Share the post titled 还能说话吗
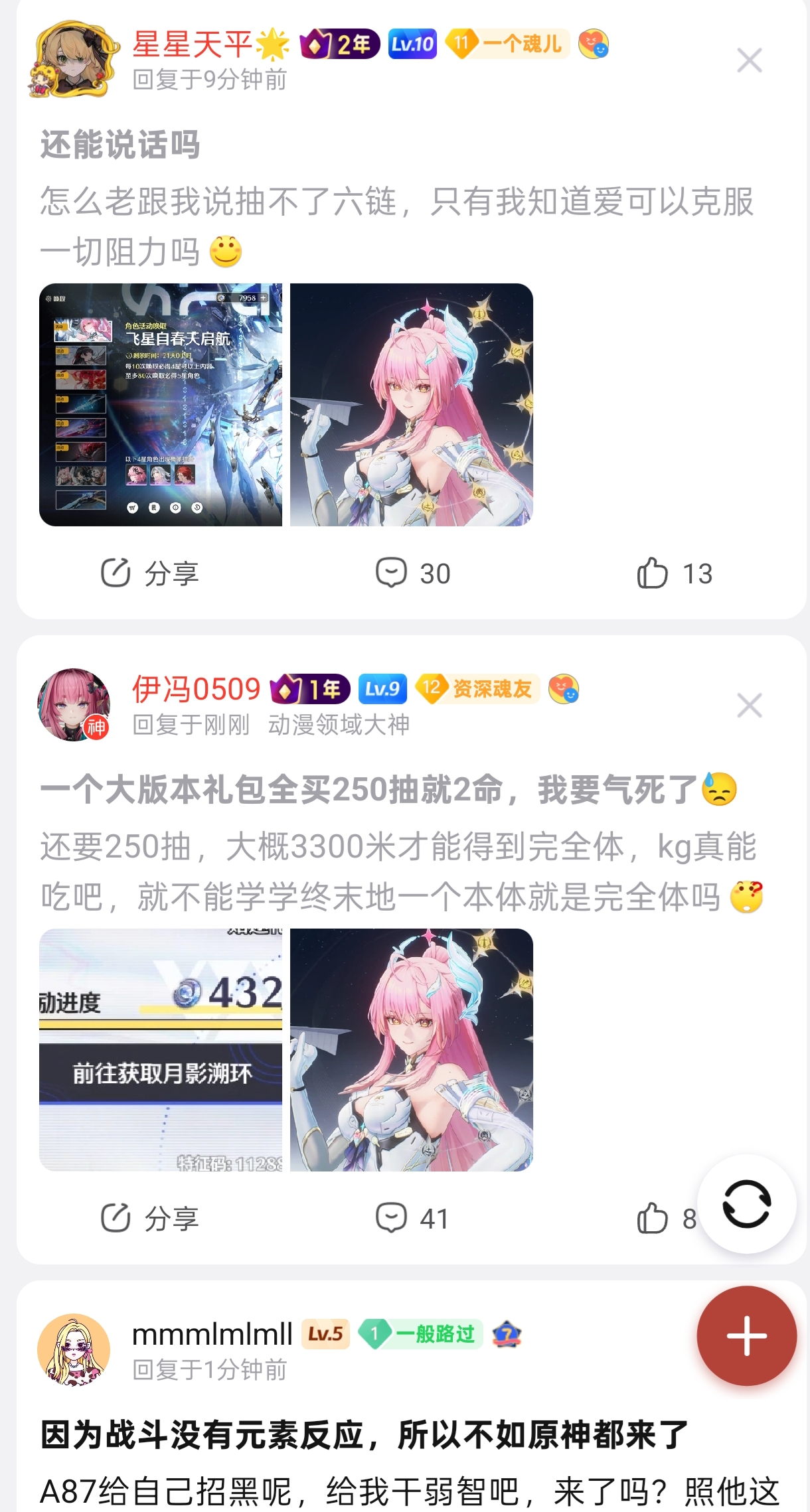This screenshot has width=810, height=1512. pos(149,573)
